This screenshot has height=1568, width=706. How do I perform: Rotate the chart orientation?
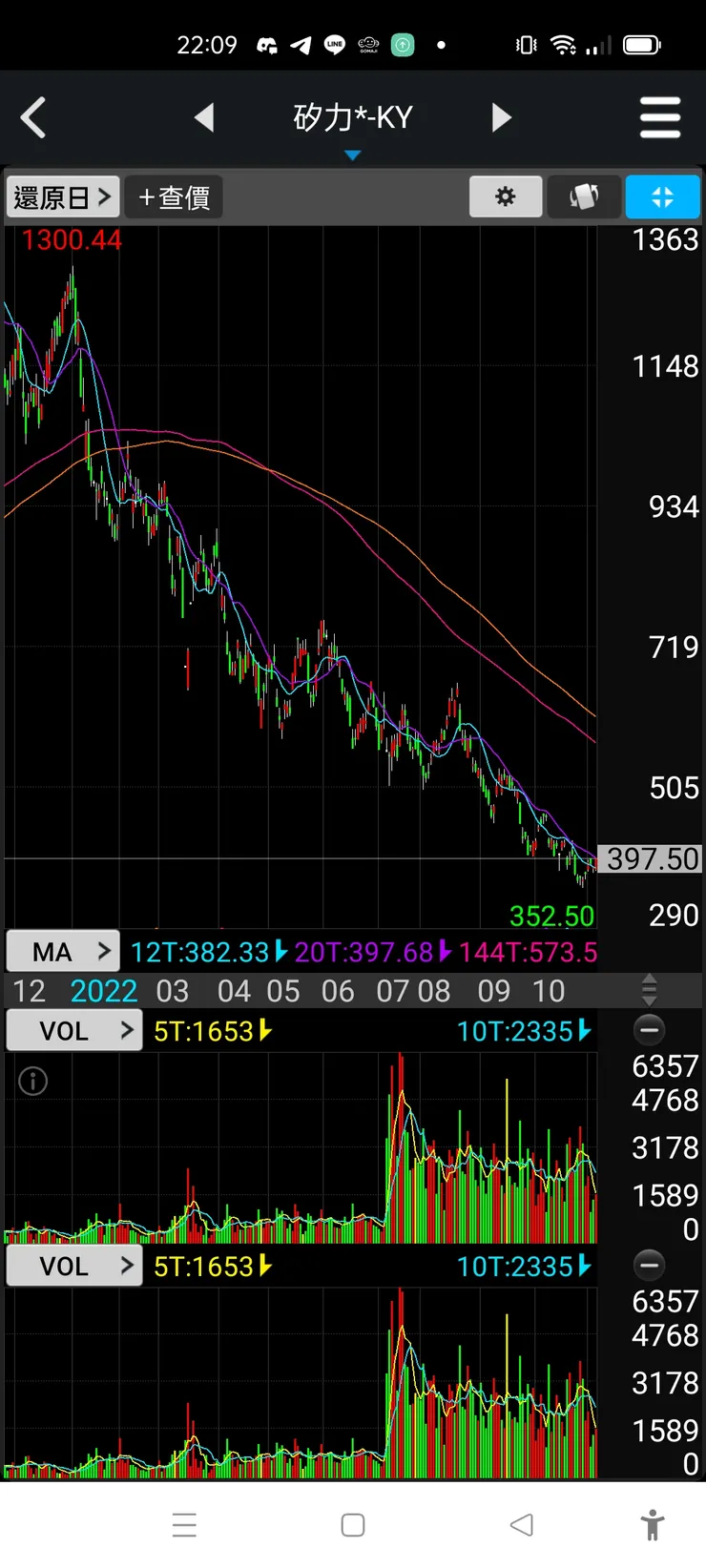584,197
